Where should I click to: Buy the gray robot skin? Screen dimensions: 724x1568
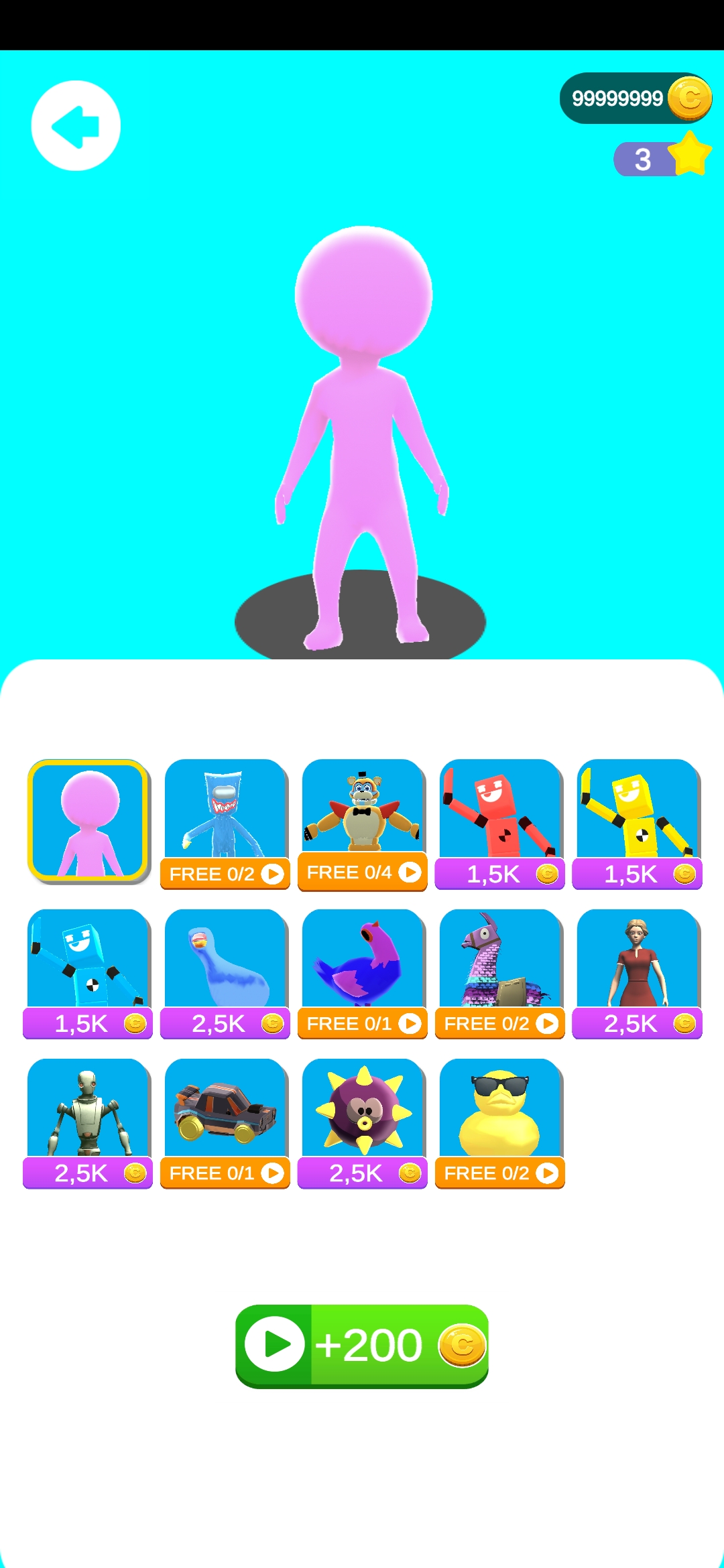click(88, 1173)
